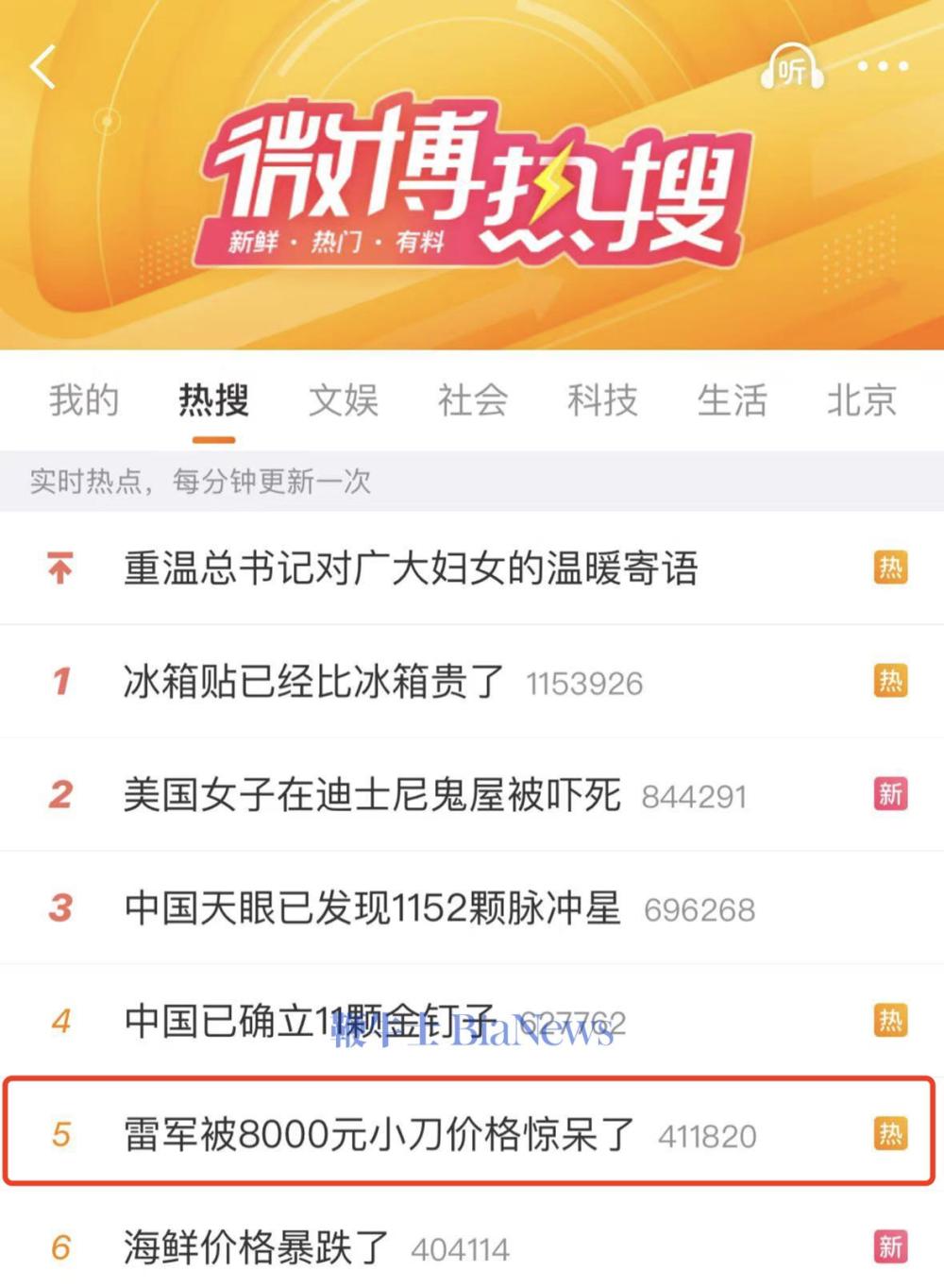Open topic 美国女子在迪士尼鬼屋被吓死
944x1288 pixels.
372,795
